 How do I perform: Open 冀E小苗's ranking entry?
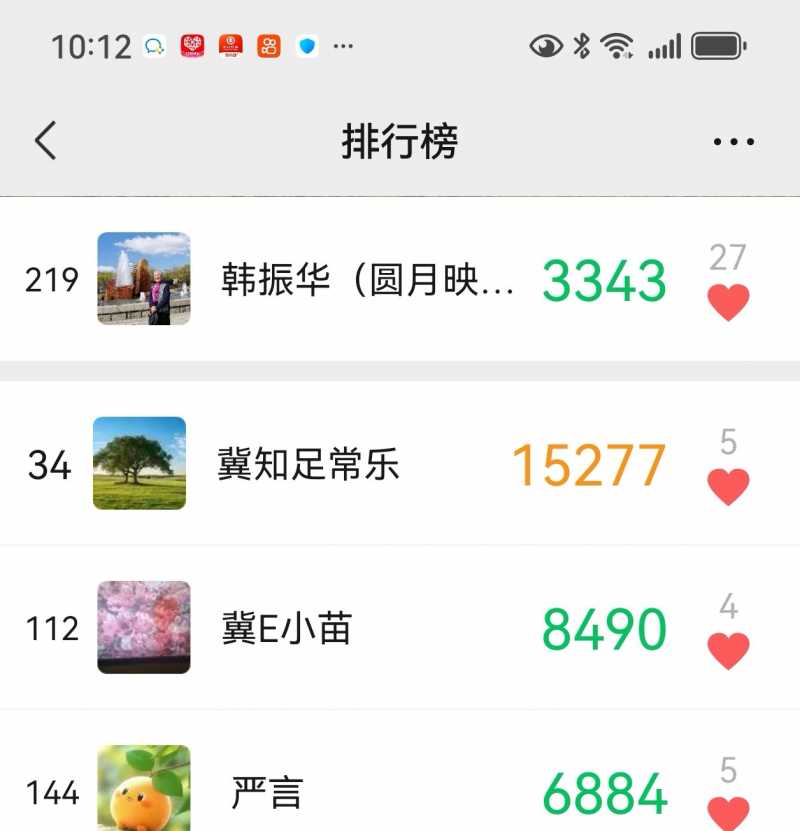[x=287, y=628]
